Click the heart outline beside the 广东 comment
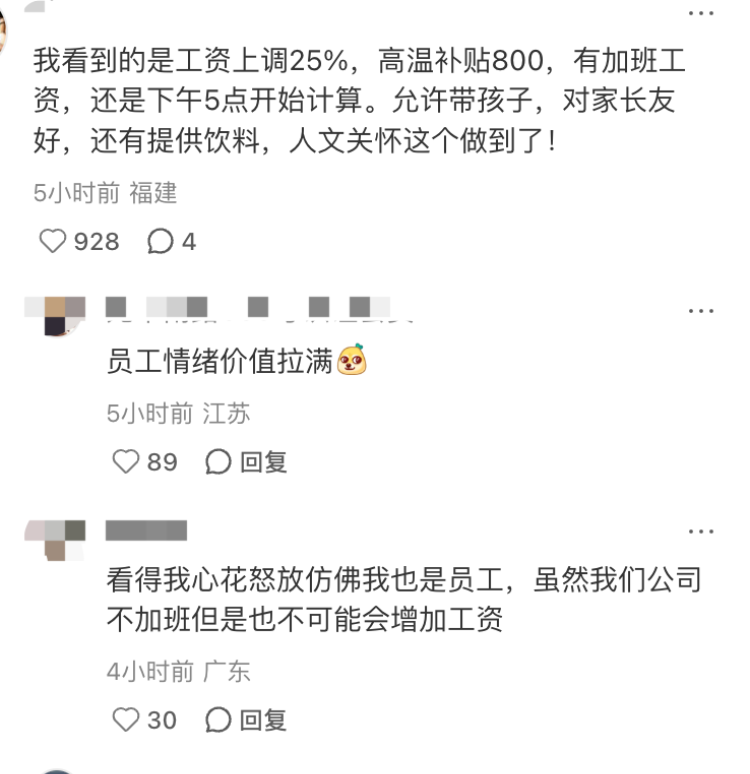 click(124, 718)
